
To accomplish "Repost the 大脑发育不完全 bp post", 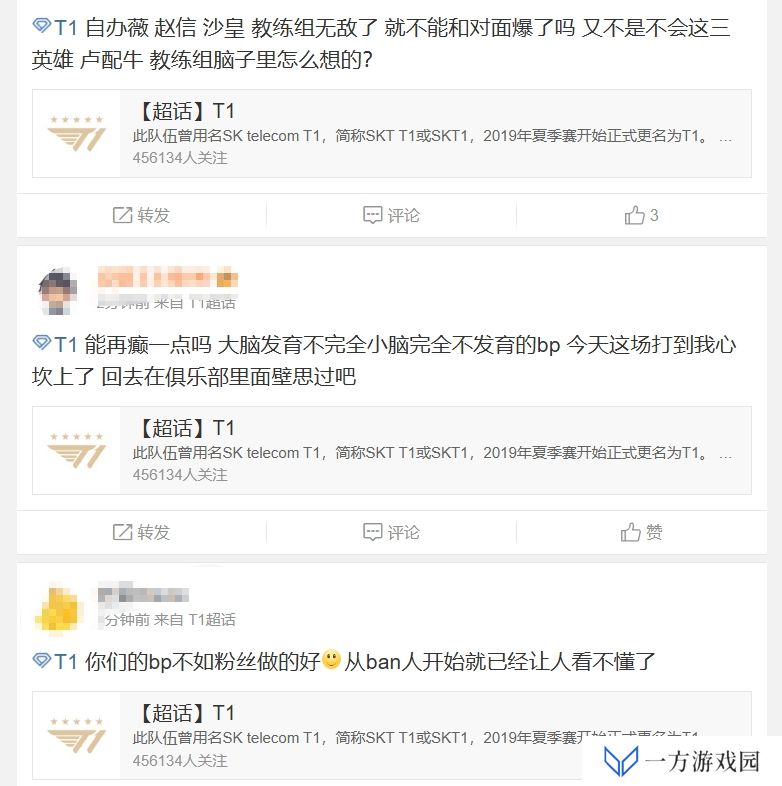I will [141, 532].
